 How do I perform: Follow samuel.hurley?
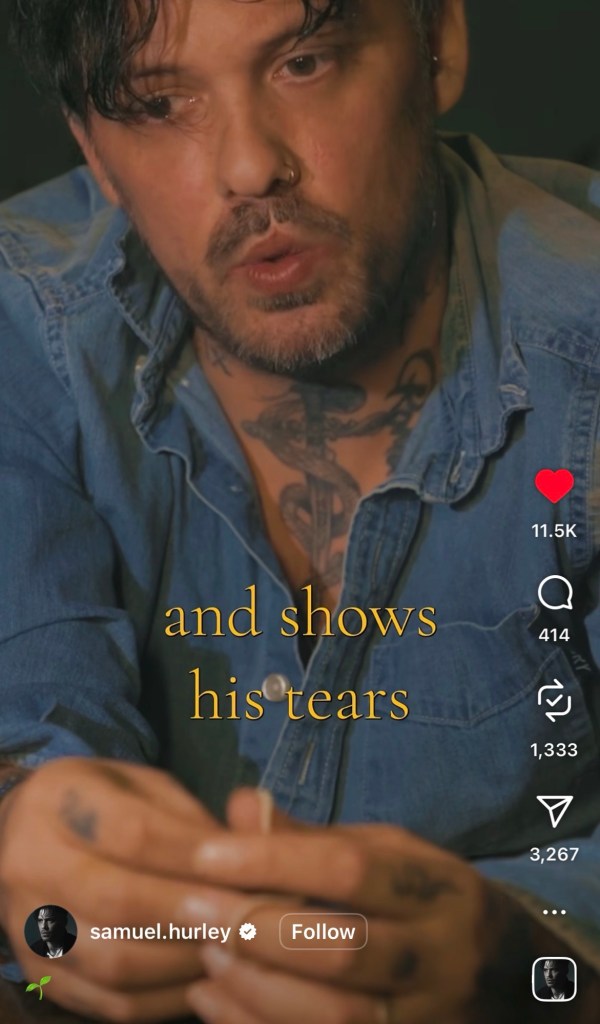point(322,932)
